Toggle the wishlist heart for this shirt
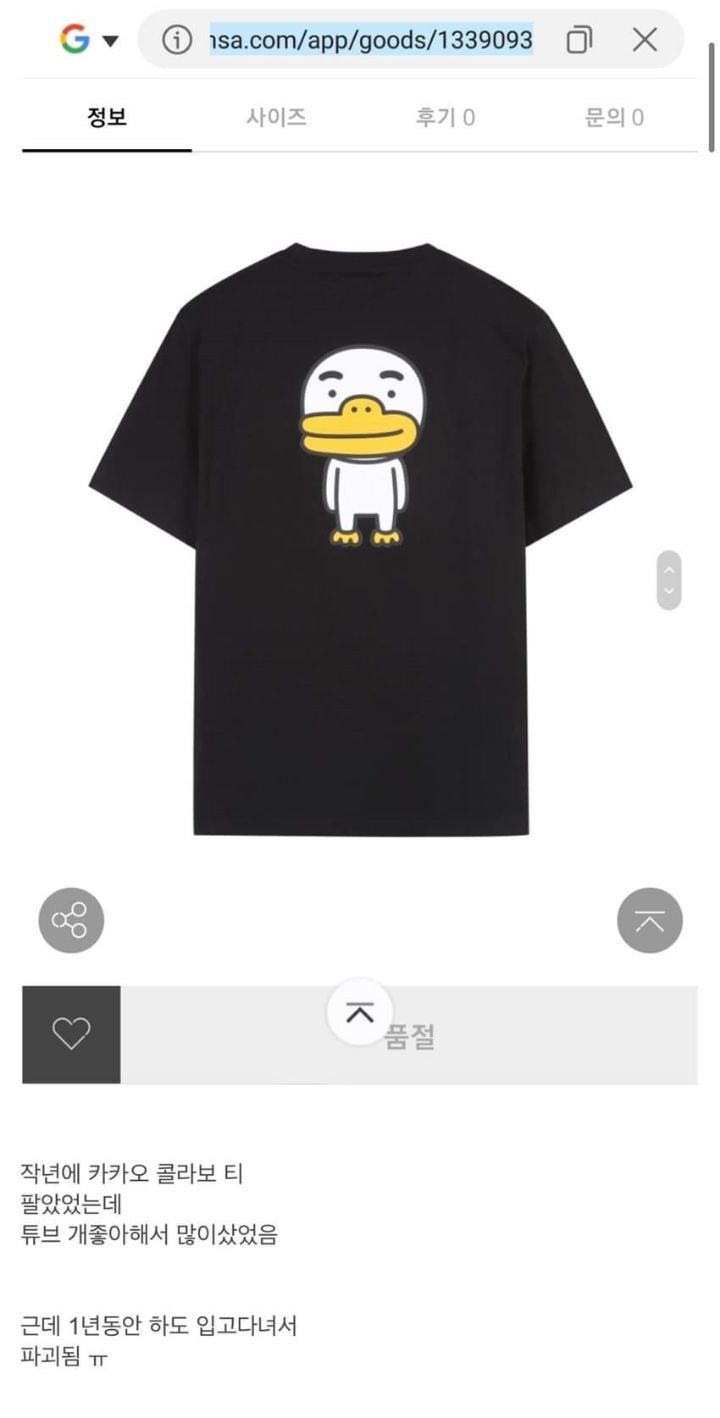Image resolution: width=720 pixels, height=1418 pixels. point(70,1034)
